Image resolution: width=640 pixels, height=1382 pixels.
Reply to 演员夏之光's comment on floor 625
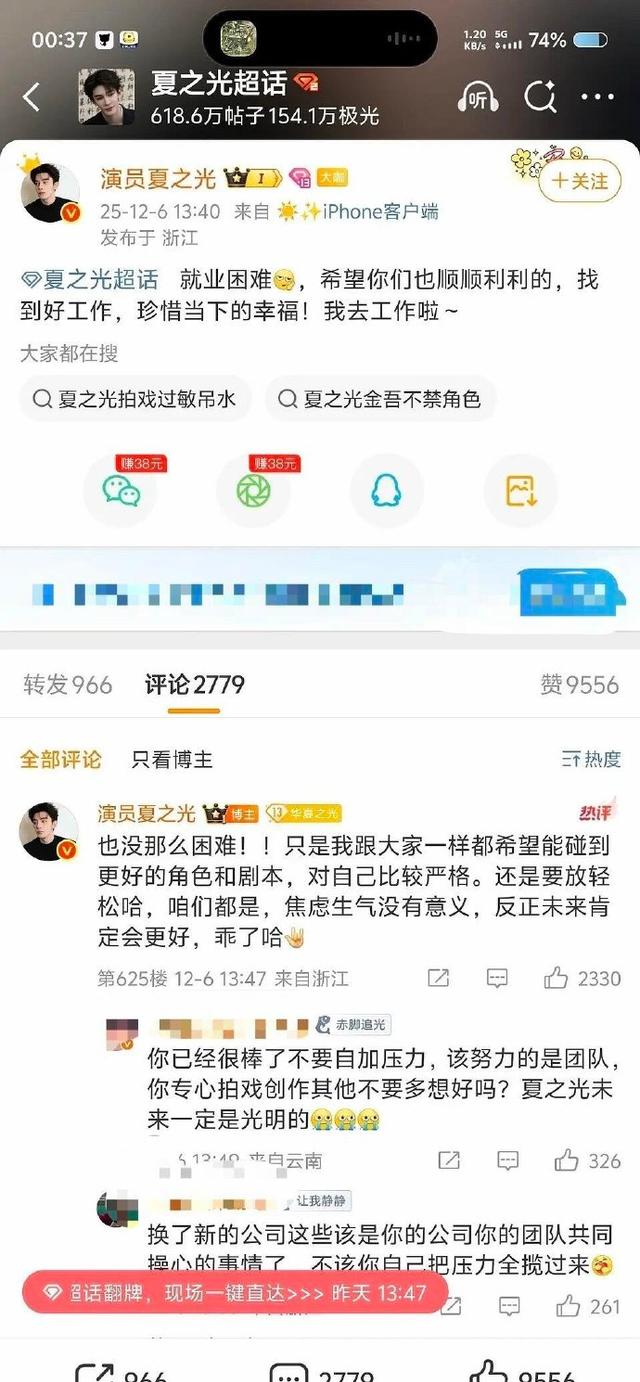tap(495, 978)
